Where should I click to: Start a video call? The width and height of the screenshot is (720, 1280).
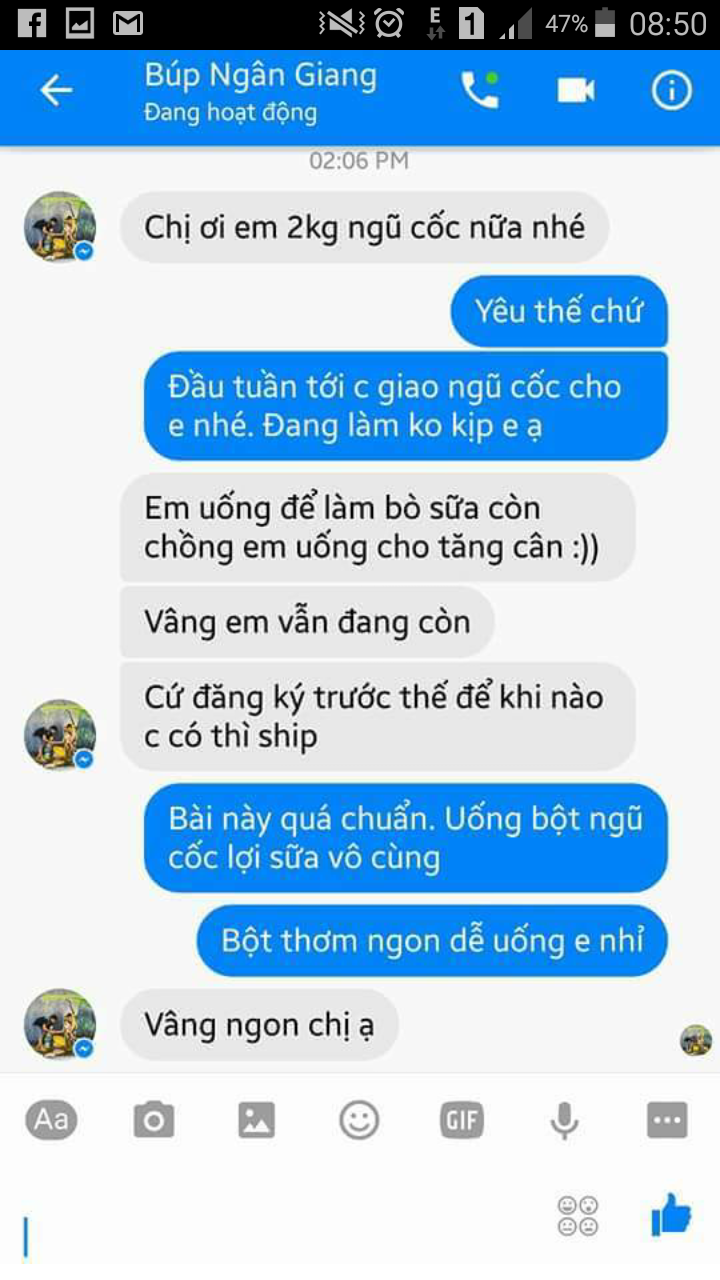pos(576,91)
